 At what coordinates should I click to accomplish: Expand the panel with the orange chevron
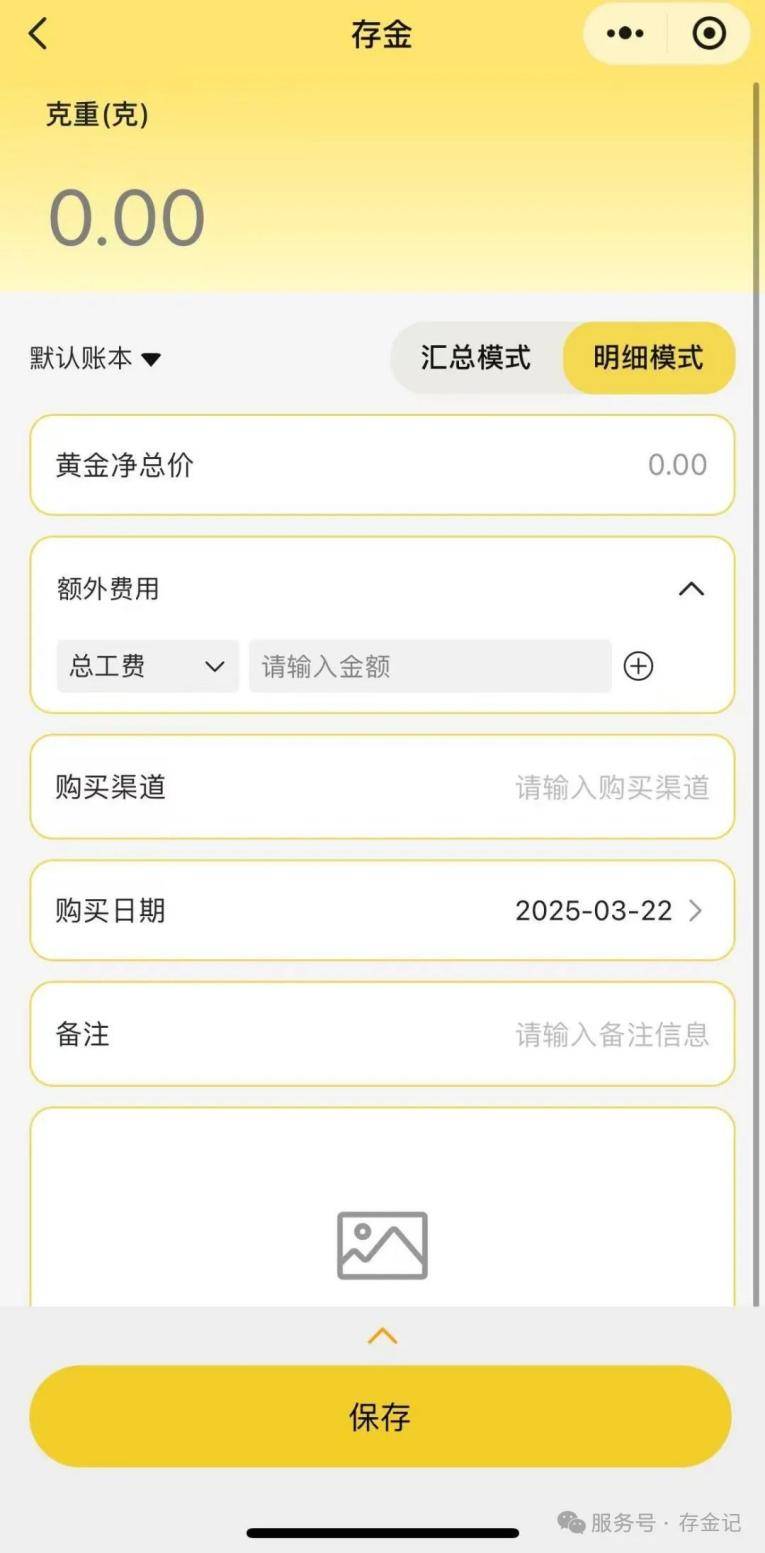pos(382,1336)
